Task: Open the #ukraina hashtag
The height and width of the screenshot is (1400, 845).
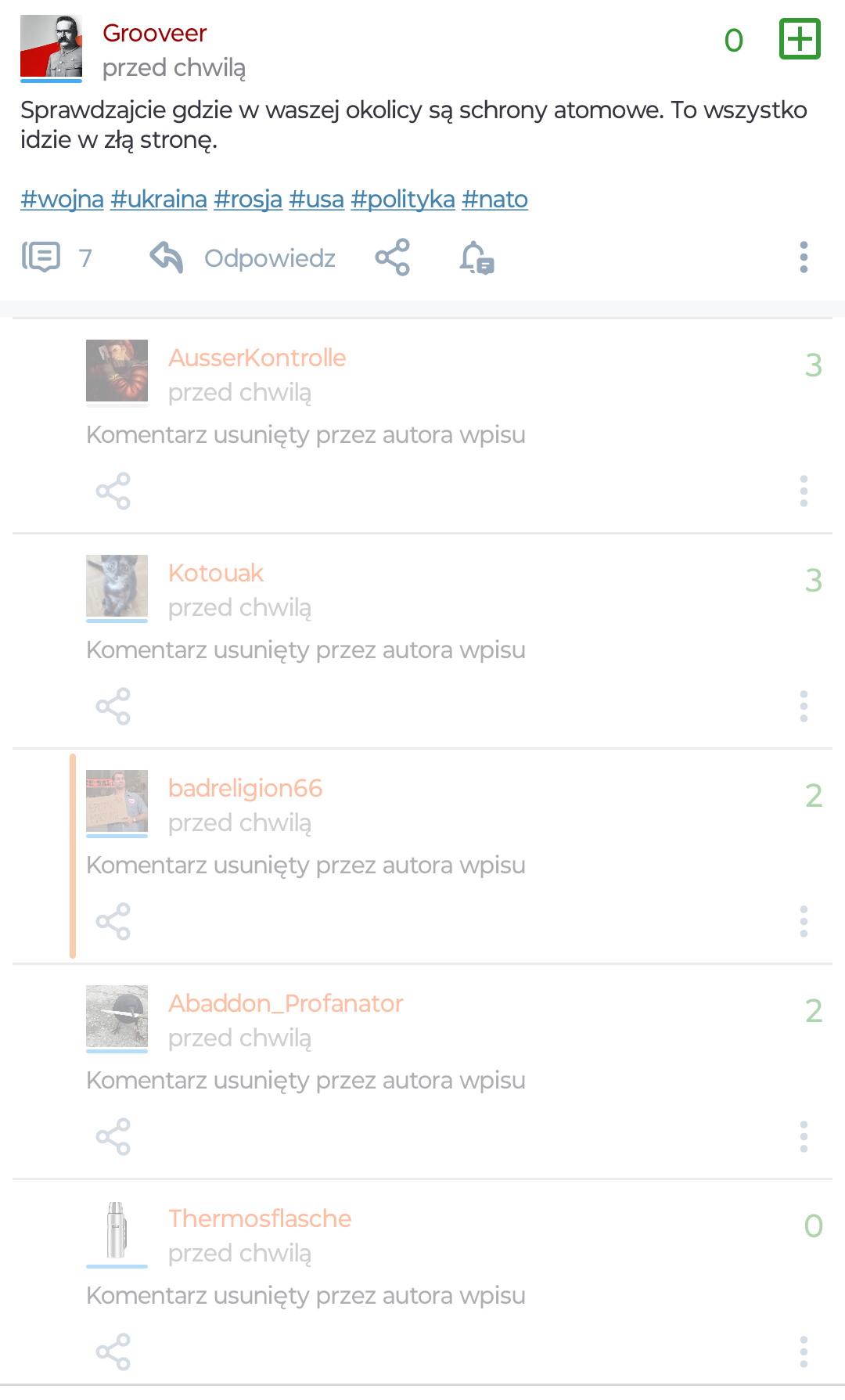Action: [x=159, y=200]
